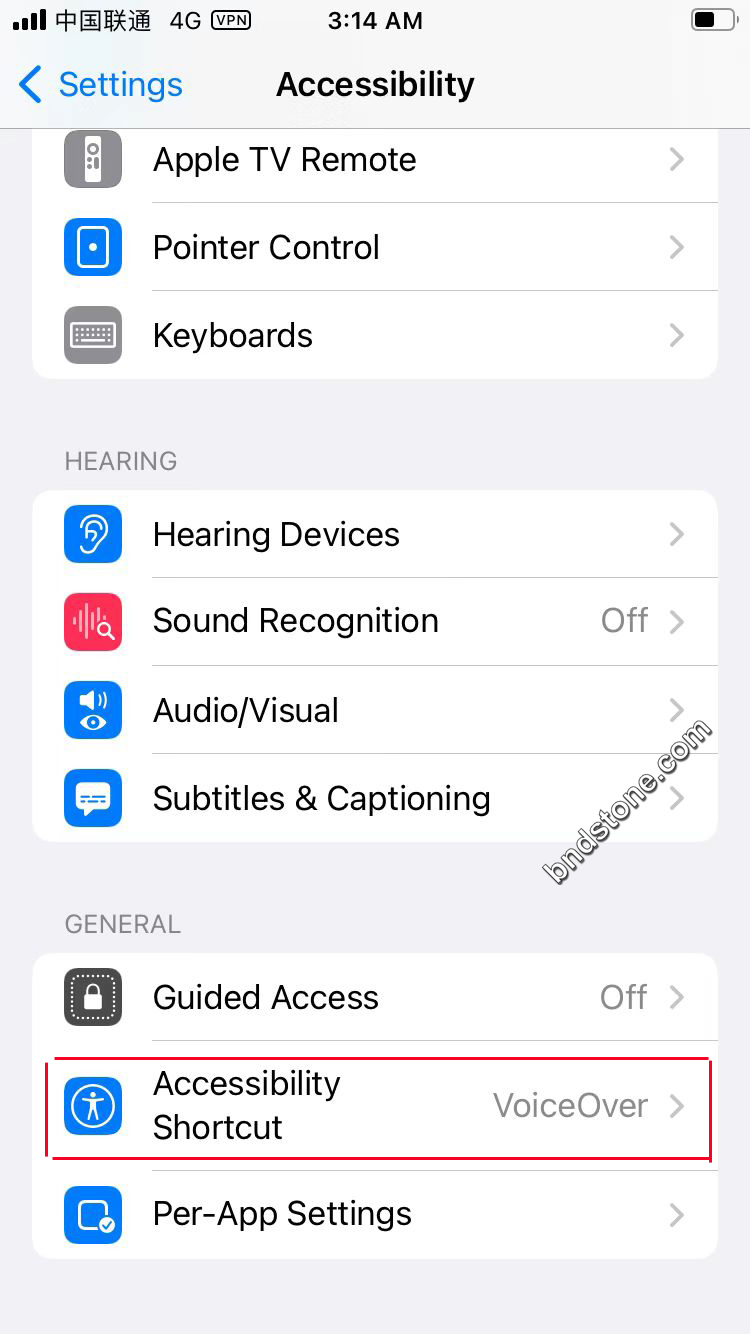Open Sound Recognition settings
This screenshot has height=1334, width=750.
[x=375, y=621]
